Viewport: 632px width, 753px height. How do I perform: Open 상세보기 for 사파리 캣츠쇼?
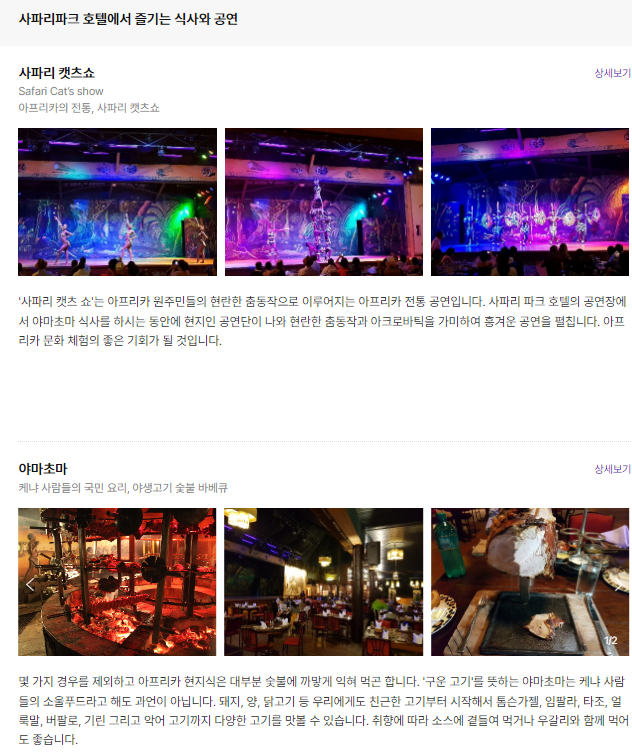pyautogui.click(x=612, y=73)
